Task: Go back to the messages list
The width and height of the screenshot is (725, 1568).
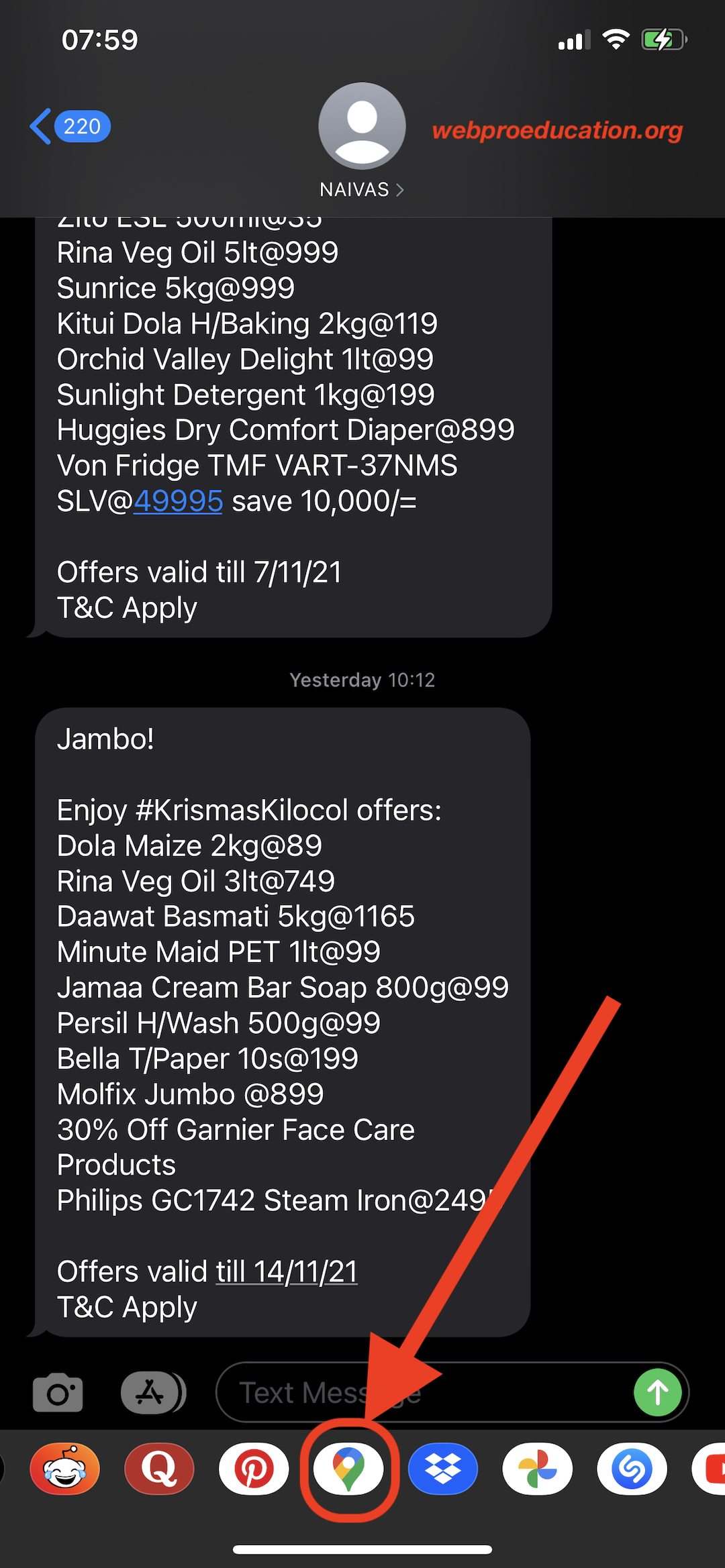Action: click(x=70, y=127)
